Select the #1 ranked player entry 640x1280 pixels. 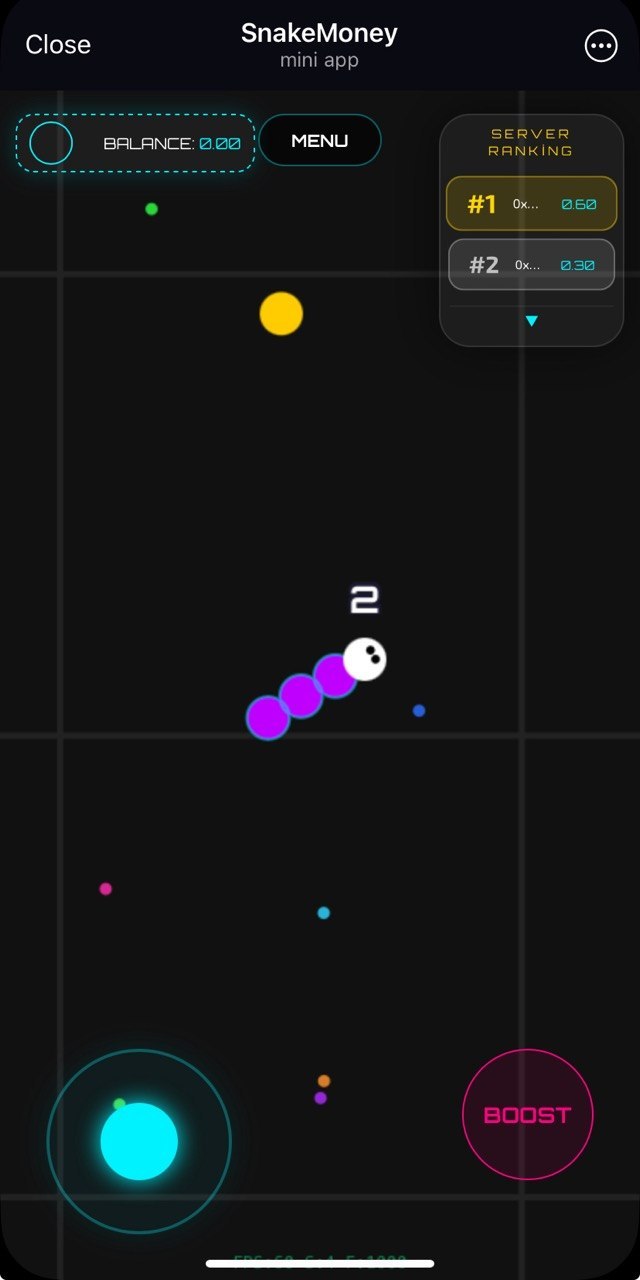(x=531, y=204)
